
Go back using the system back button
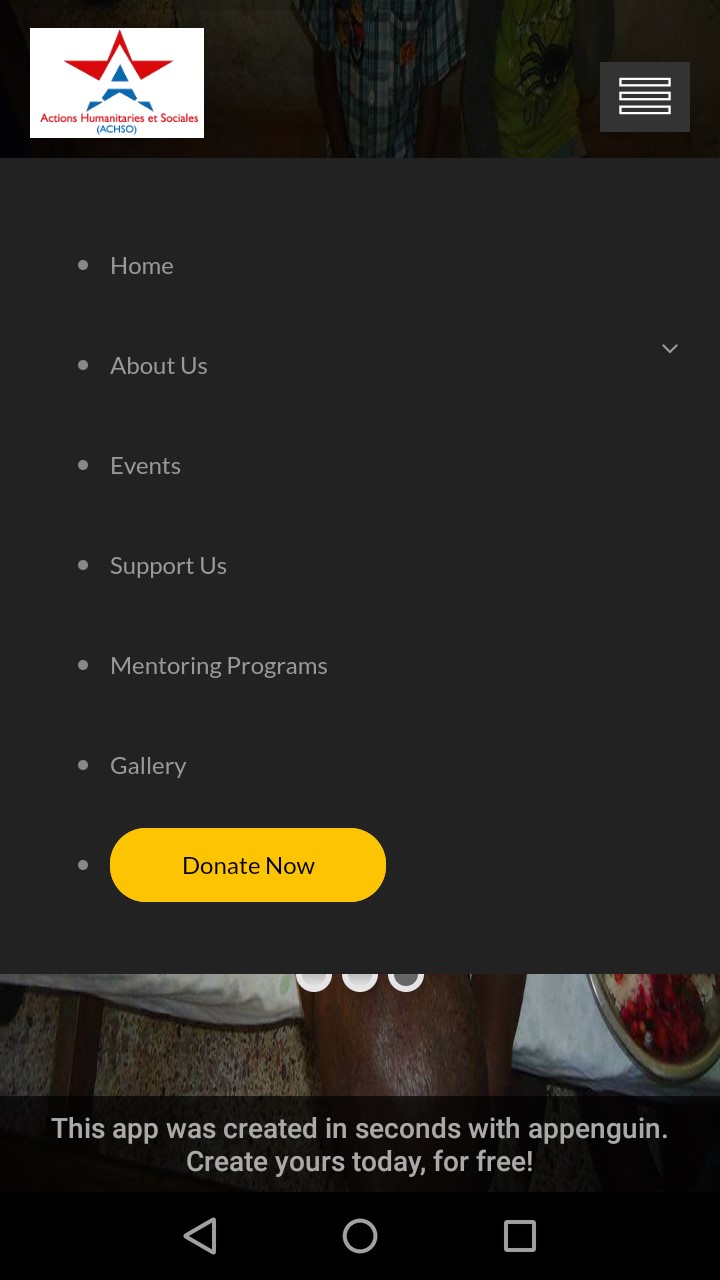(200, 1236)
